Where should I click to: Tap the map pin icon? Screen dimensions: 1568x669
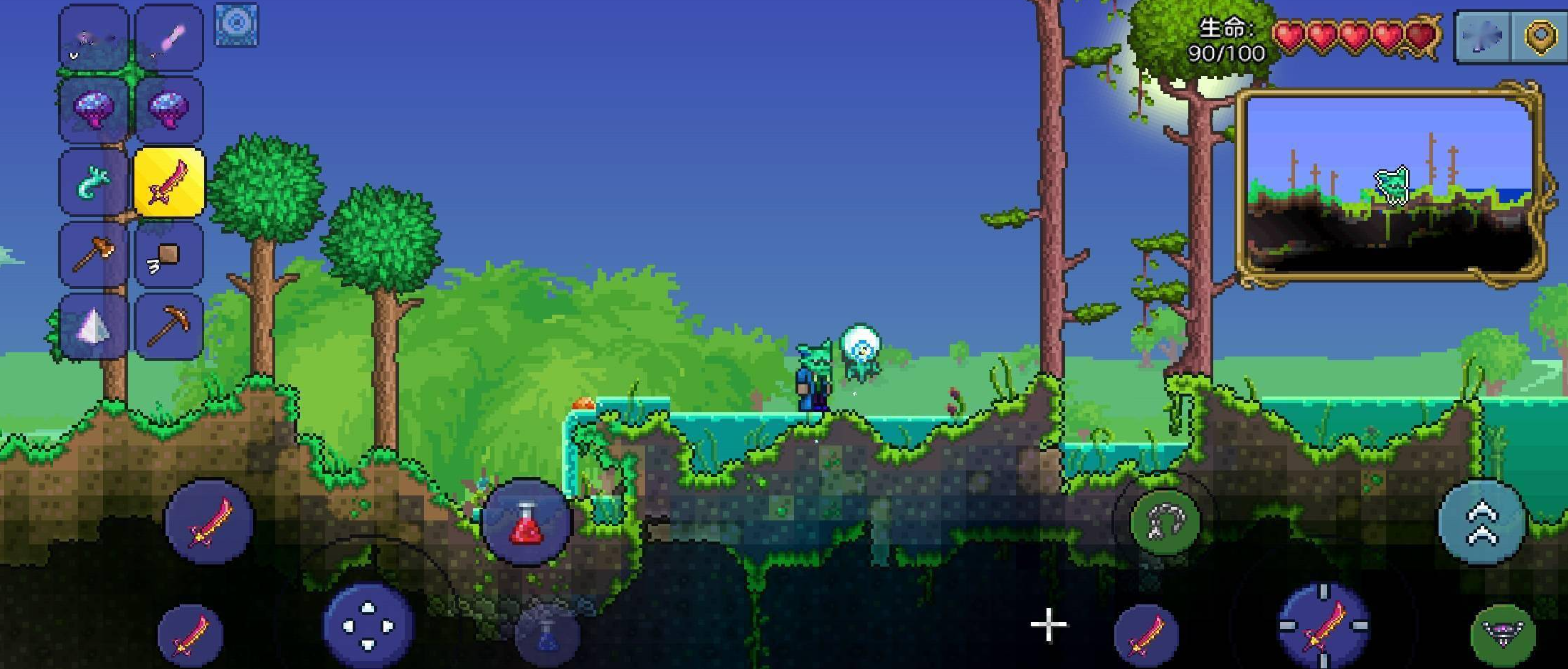tap(1540, 38)
